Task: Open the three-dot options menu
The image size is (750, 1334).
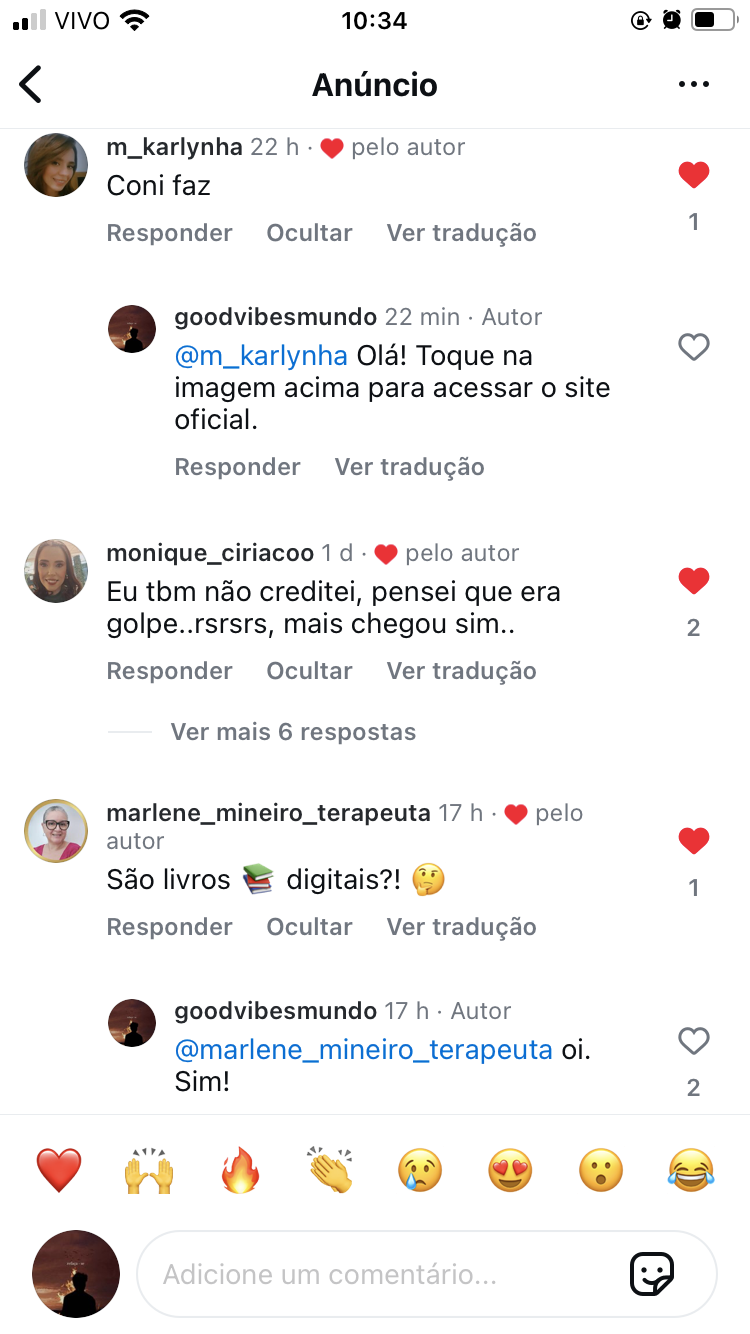Action: (693, 85)
